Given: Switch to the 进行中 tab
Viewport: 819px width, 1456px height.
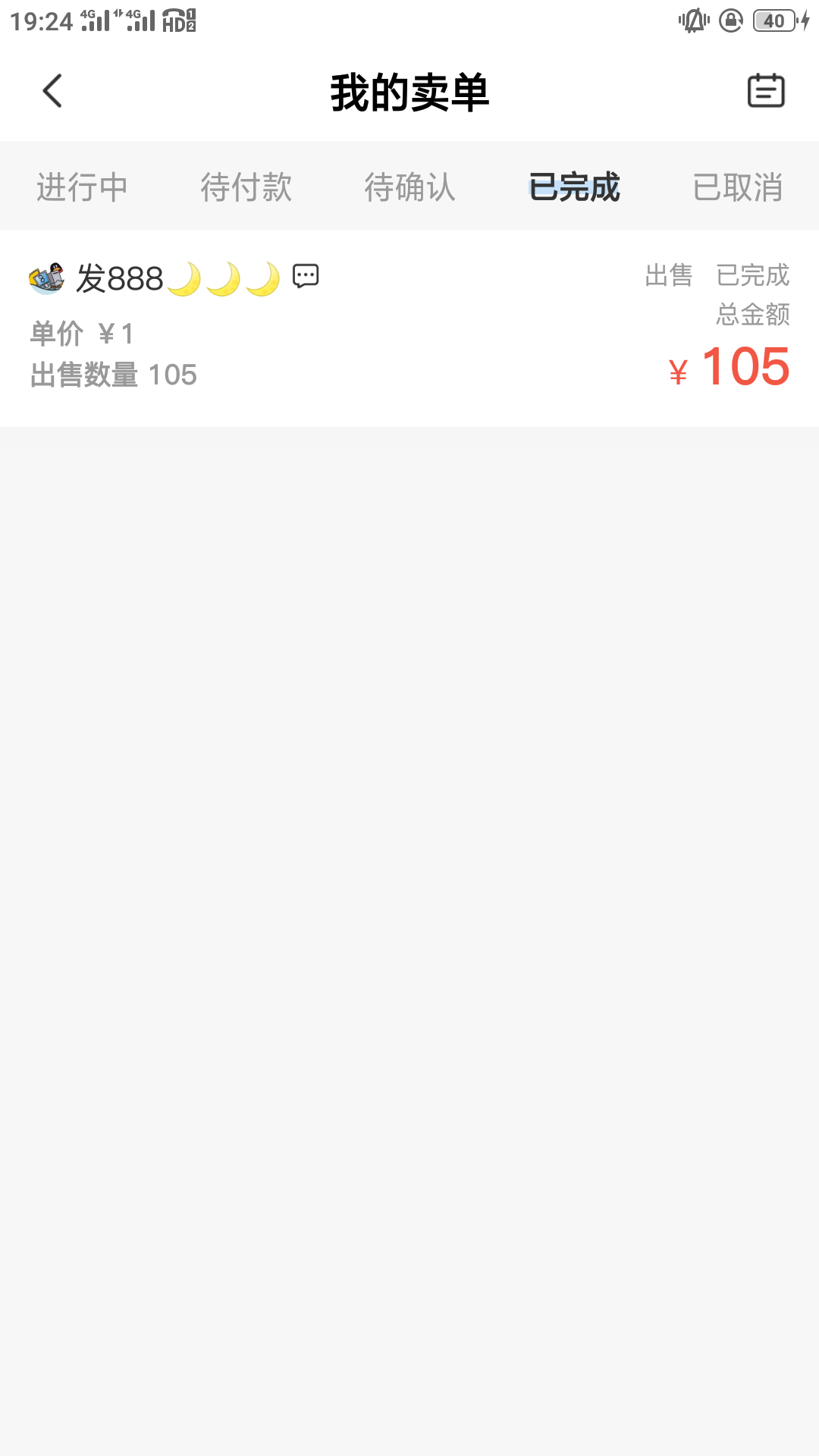Looking at the screenshot, I should pos(82,187).
